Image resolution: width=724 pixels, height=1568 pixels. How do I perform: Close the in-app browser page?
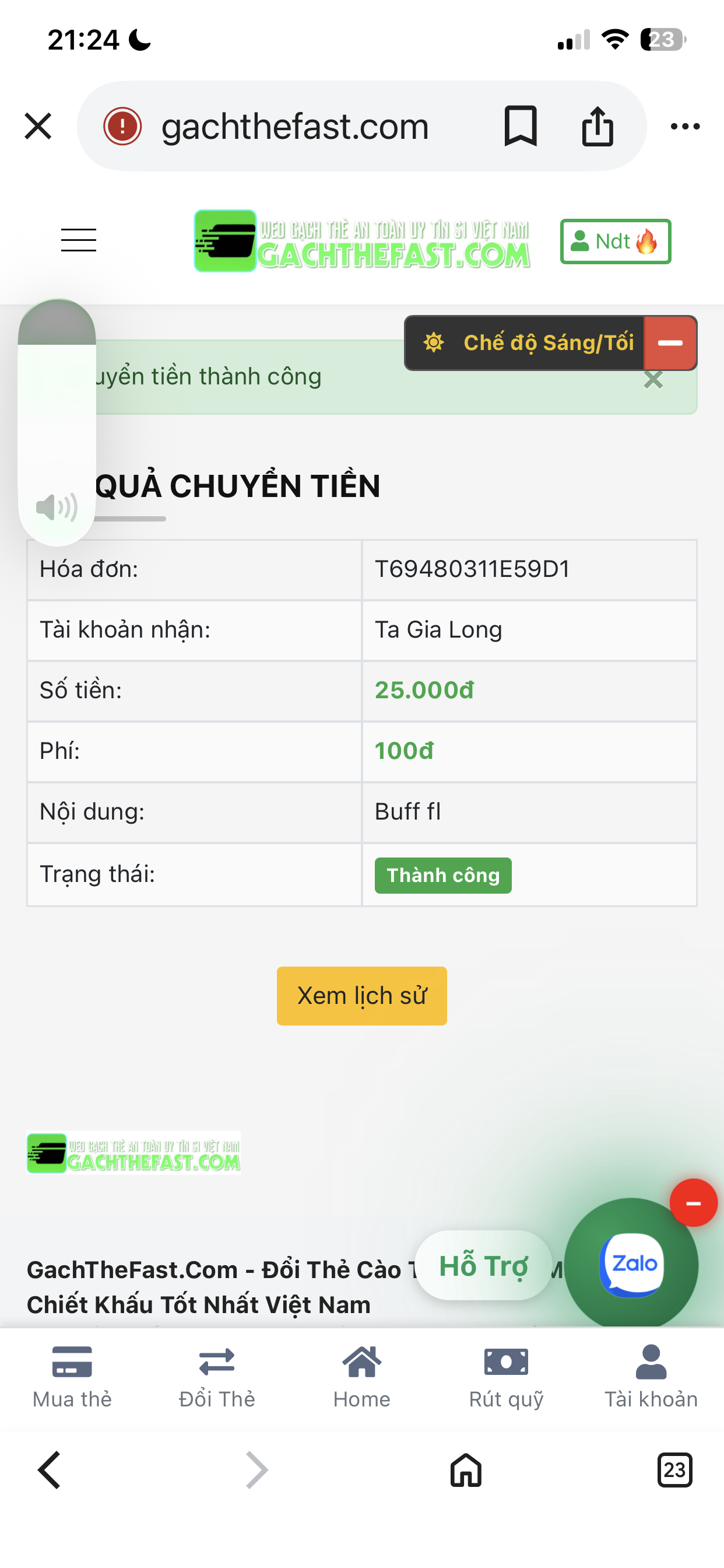[x=38, y=127]
